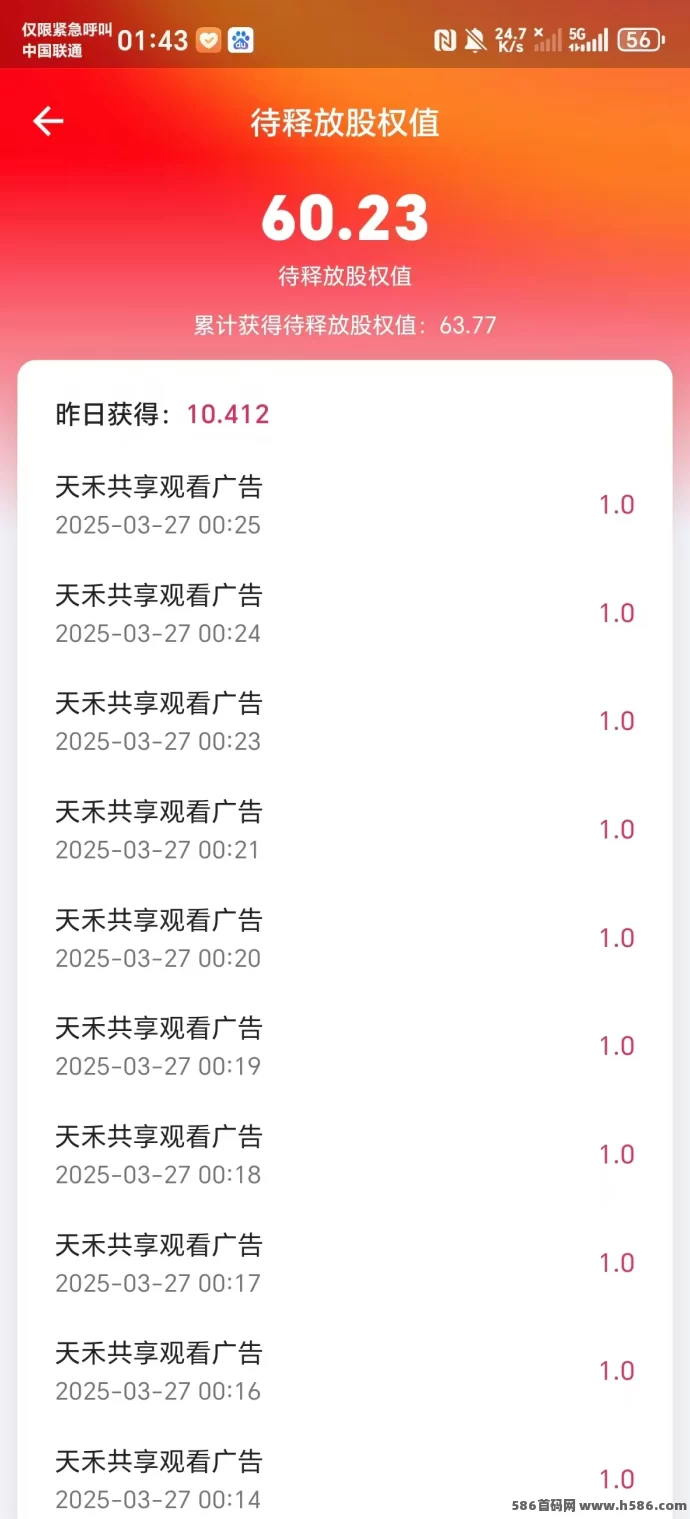Go back using the top-left arrow
The image size is (690, 1519).
tap(47, 122)
